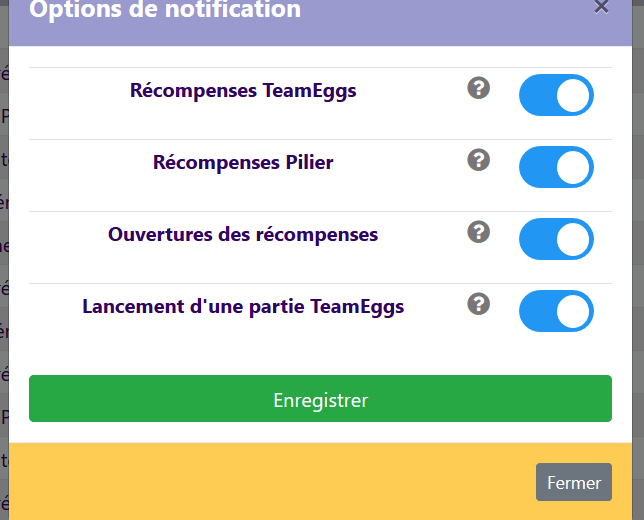
Task: Save settings with Enregistrer button
Action: (x=320, y=400)
